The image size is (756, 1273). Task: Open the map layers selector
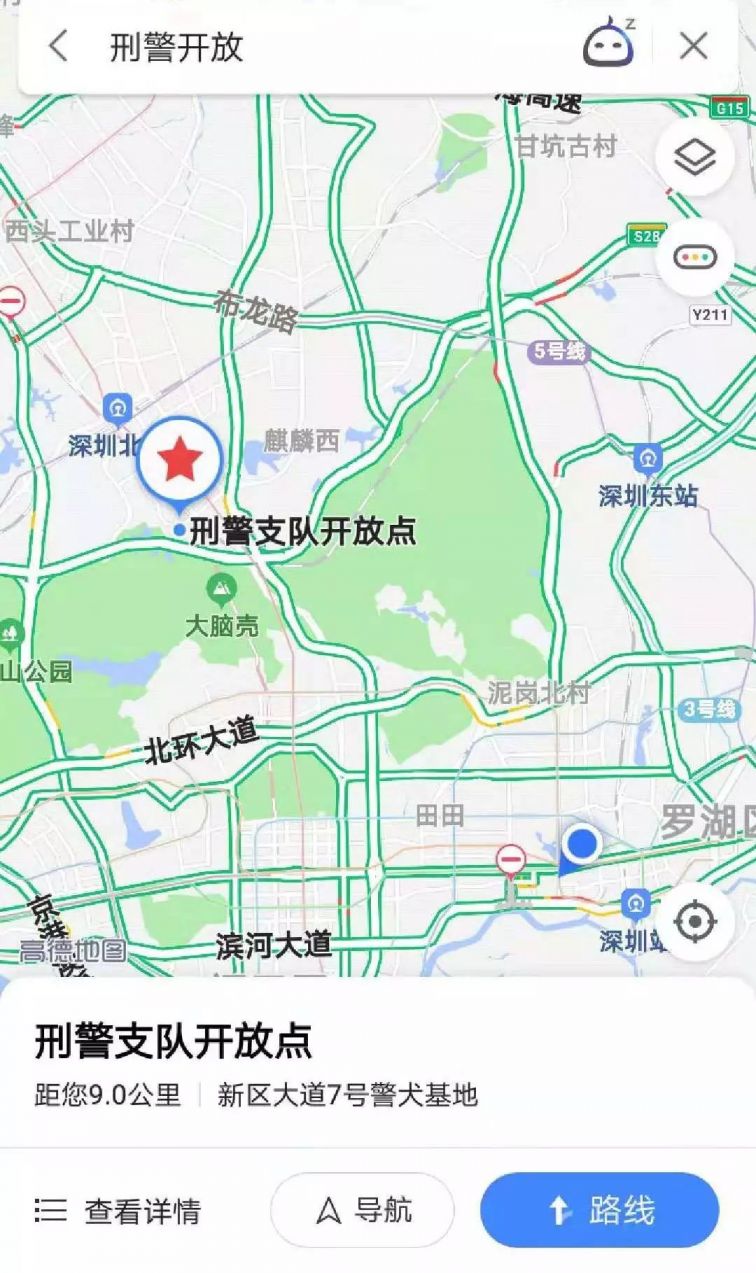694,157
